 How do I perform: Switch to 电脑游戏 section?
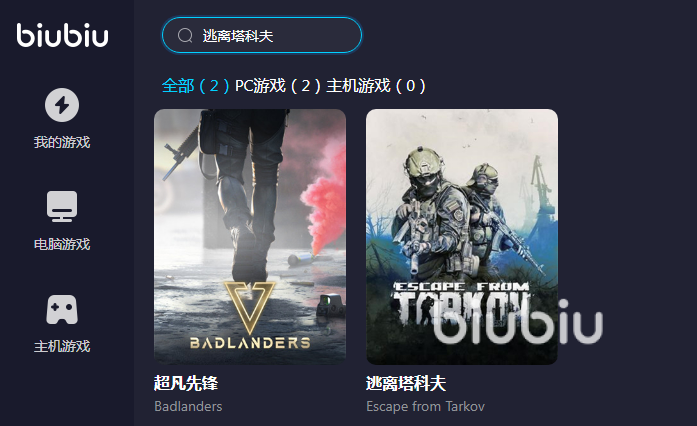(x=62, y=219)
